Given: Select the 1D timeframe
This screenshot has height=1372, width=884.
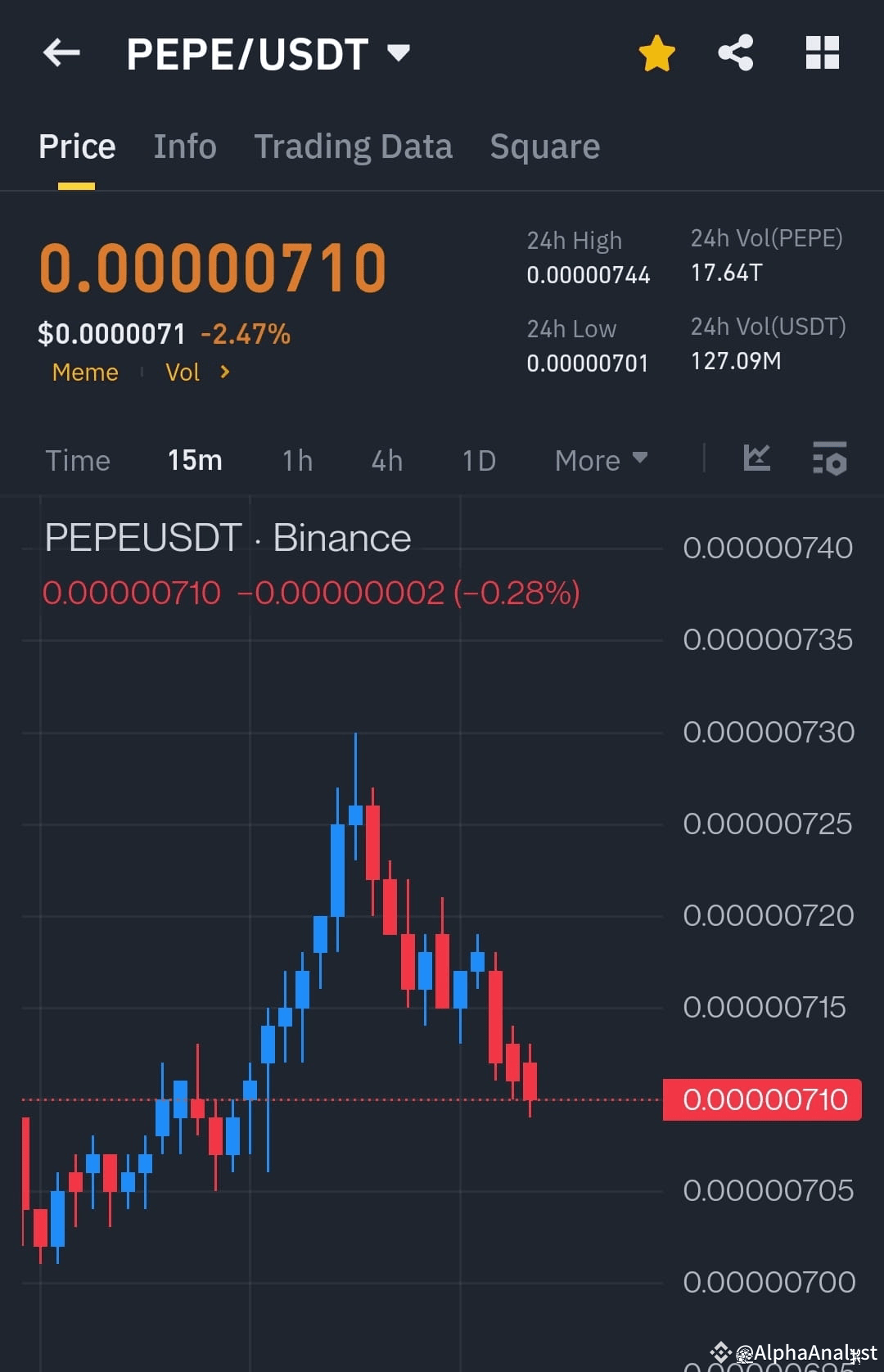Looking at the screenshot, I should pyautogui.click(x=478, y=460).
